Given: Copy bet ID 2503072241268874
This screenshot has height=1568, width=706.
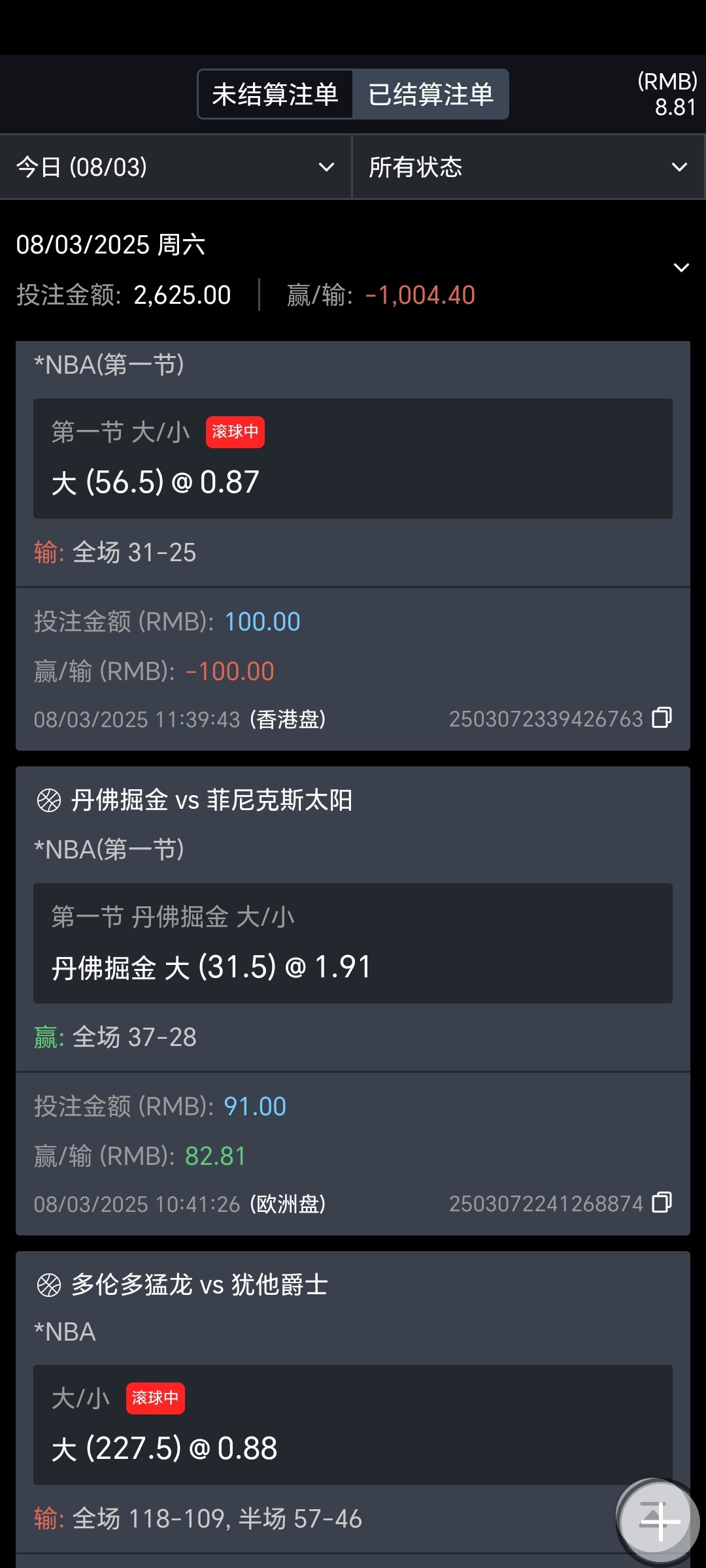Looking at the screenshot, I should point(662,1203).
